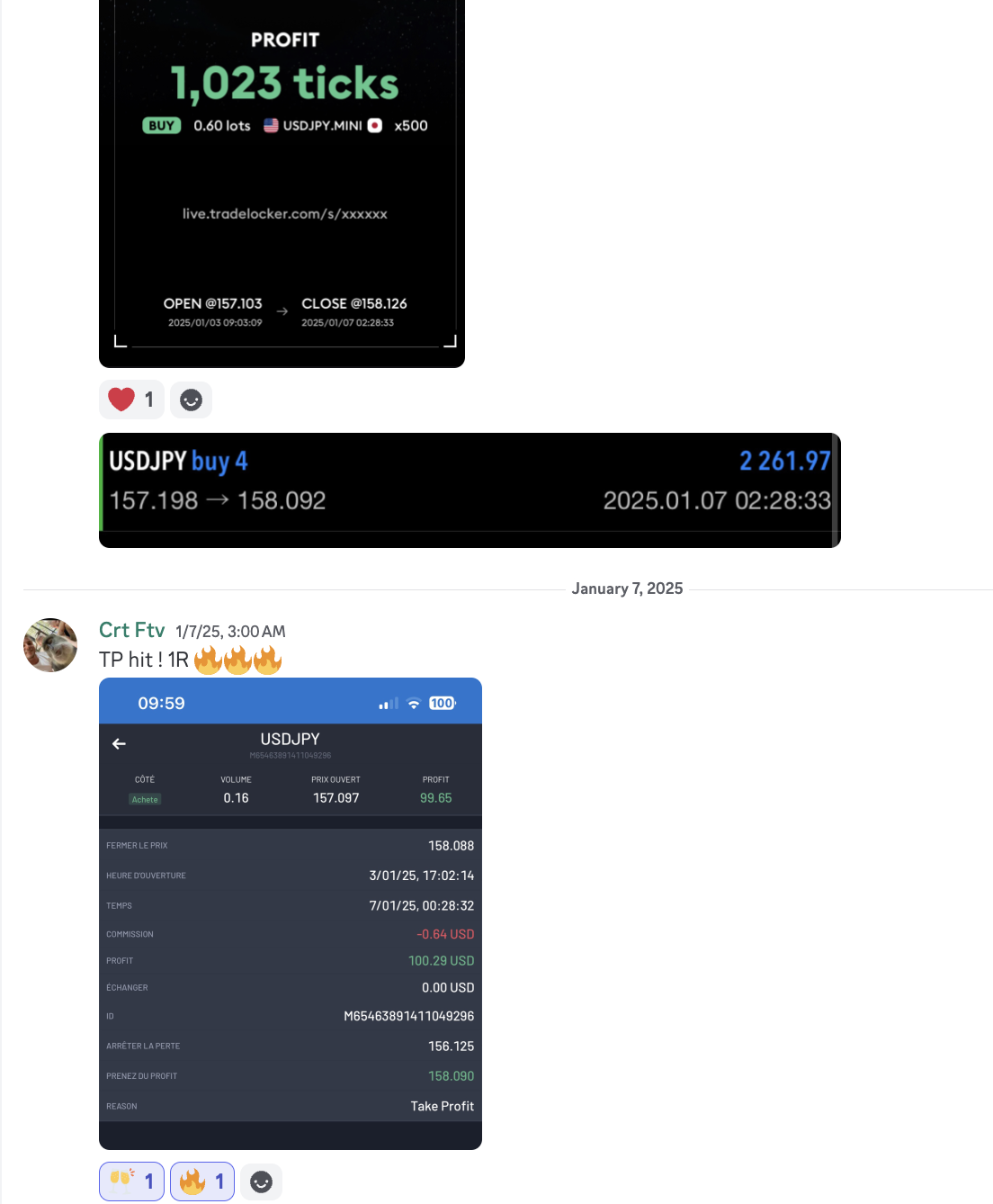Click the Achete badge in the trade details
Screen dimensions: 993x1204
tap(145, 799)
